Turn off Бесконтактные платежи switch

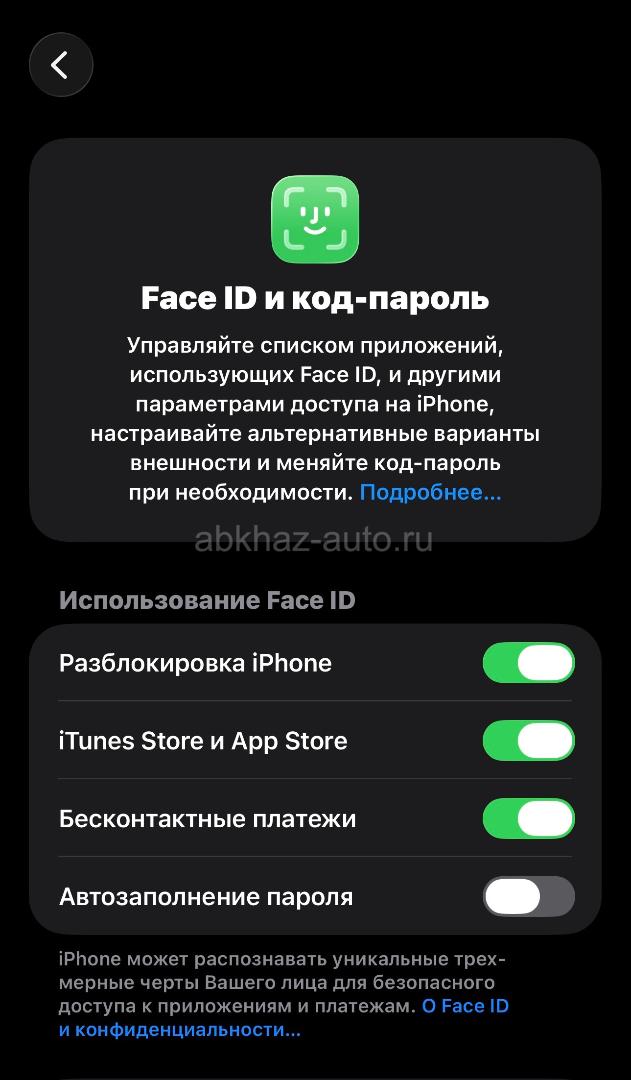click(528, 819)
